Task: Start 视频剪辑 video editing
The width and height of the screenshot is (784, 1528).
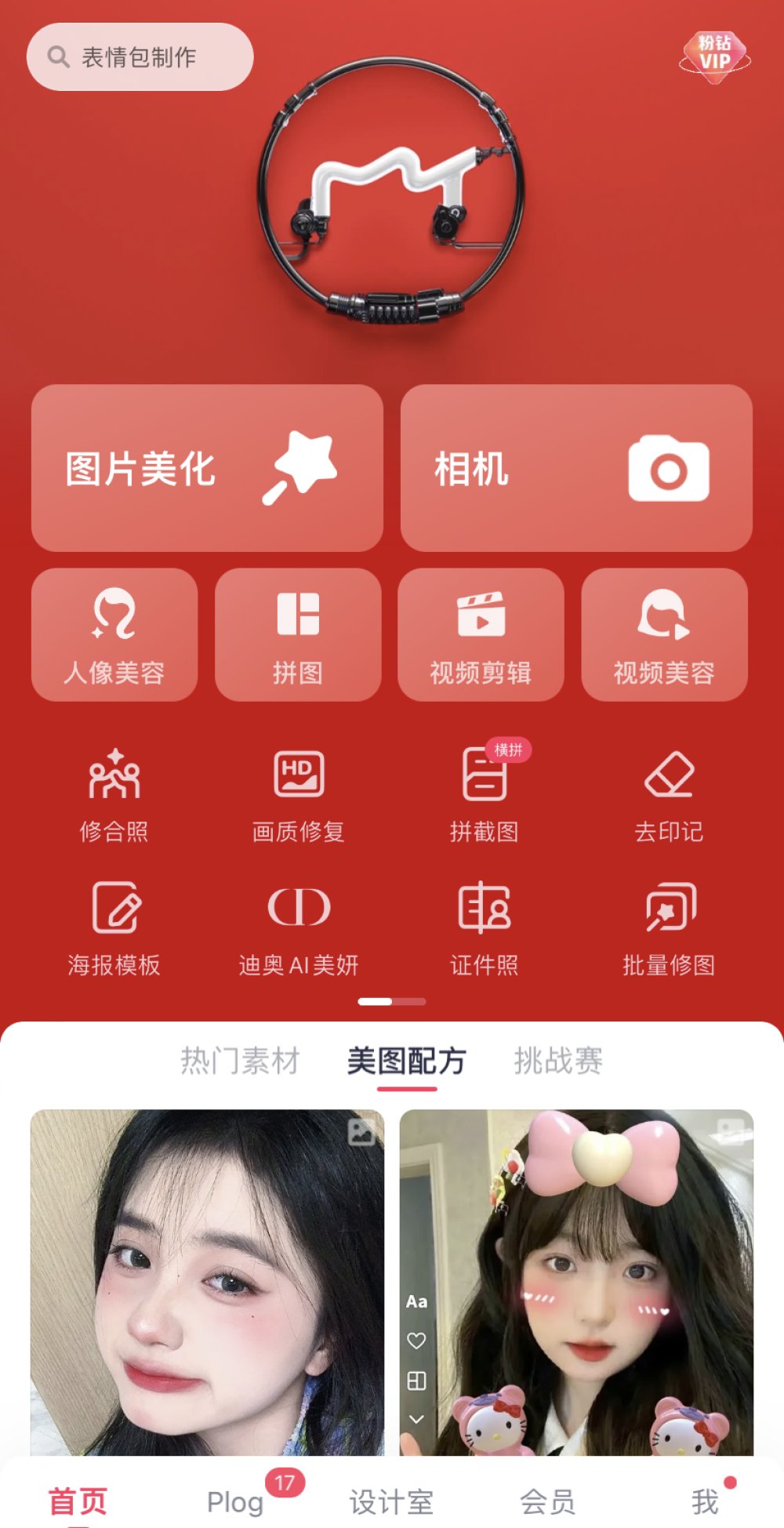Action: 481,635
